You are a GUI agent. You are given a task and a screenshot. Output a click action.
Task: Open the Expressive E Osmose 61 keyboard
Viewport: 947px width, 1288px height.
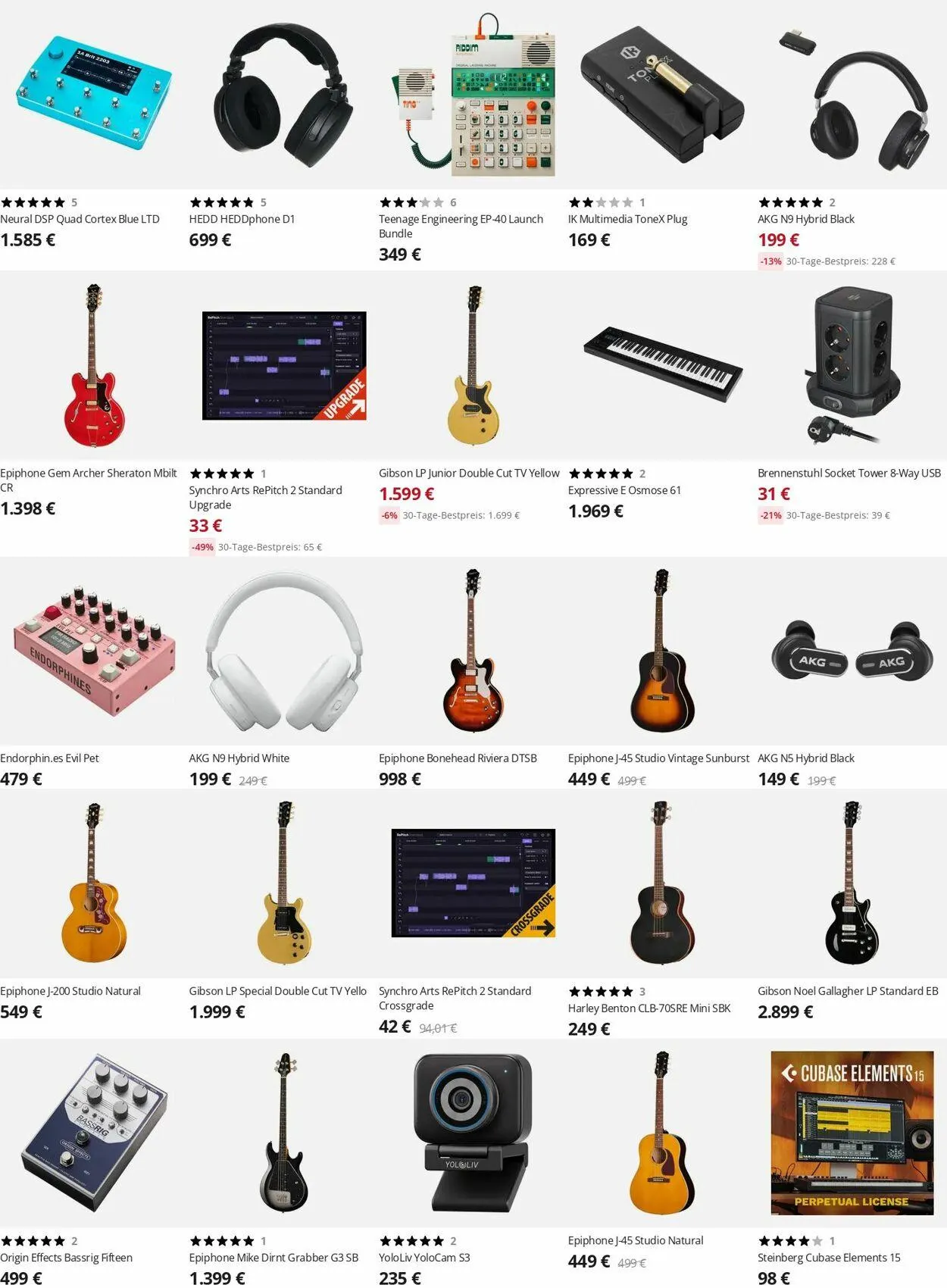[x=624, y=490]
